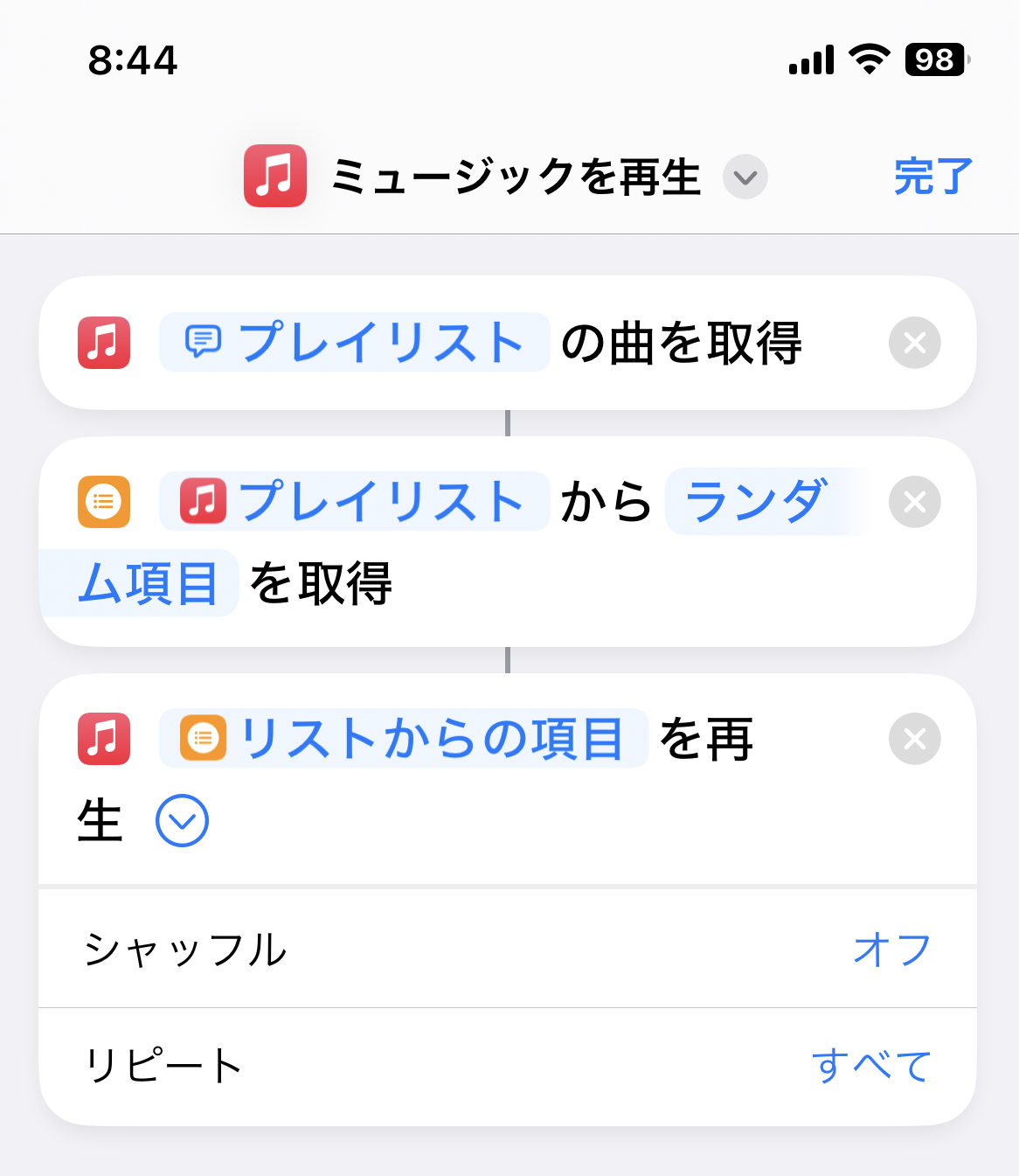Change リピート setting from すべて
The width and height of the screenshot is (1019, 1176).
click(871, 1067)
